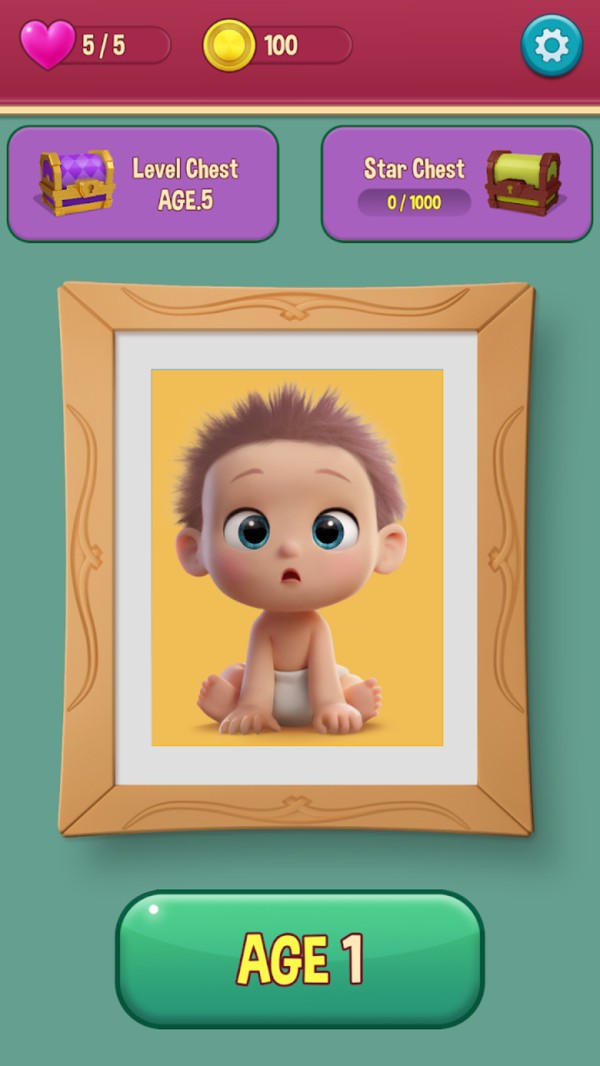The image size is (600, 1066).
Task: Open the settings gear
Action: point(551,46)
